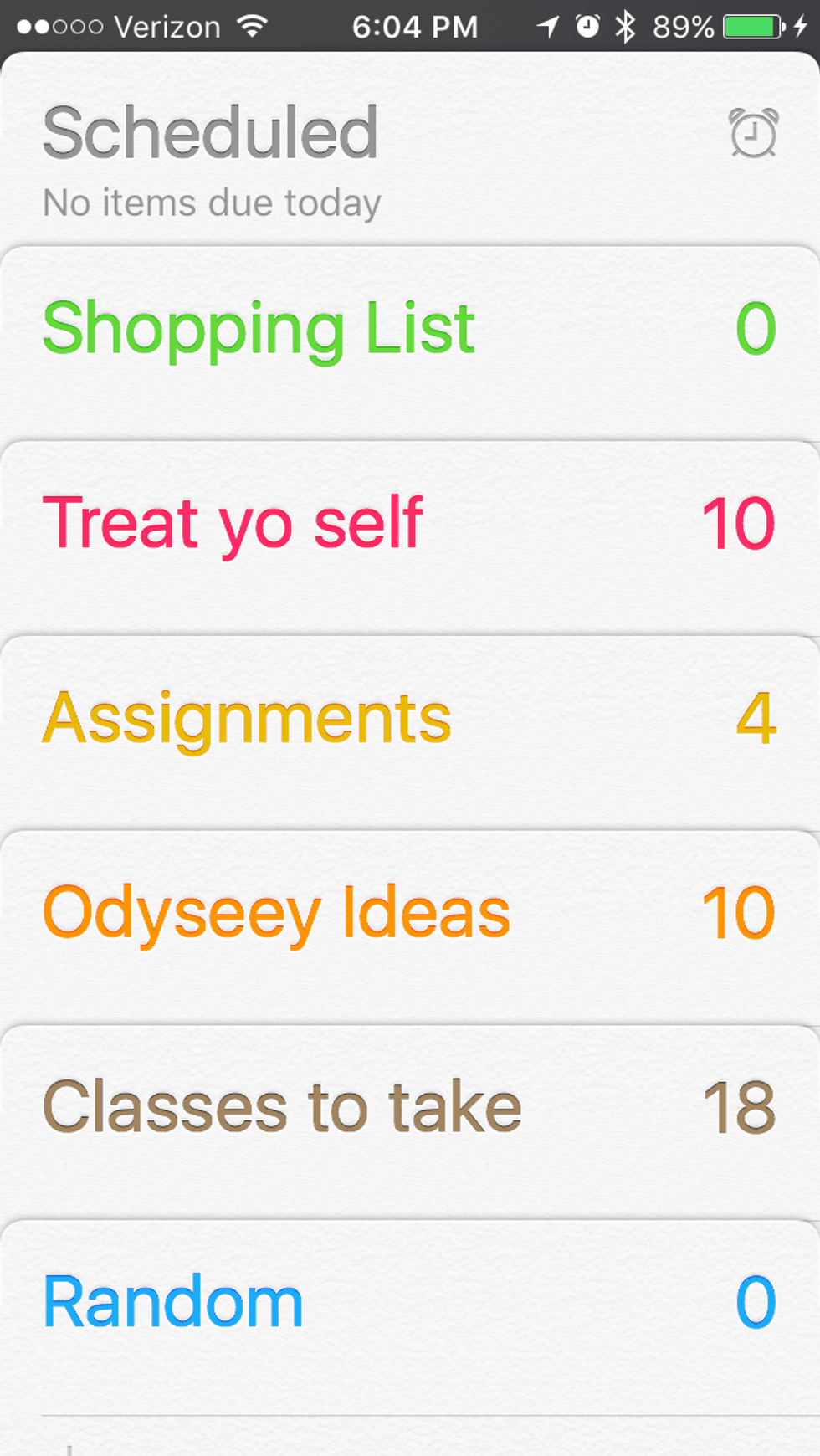Open the Shopping List
This screenshot has height=1456, width=820.
point(259,329)
